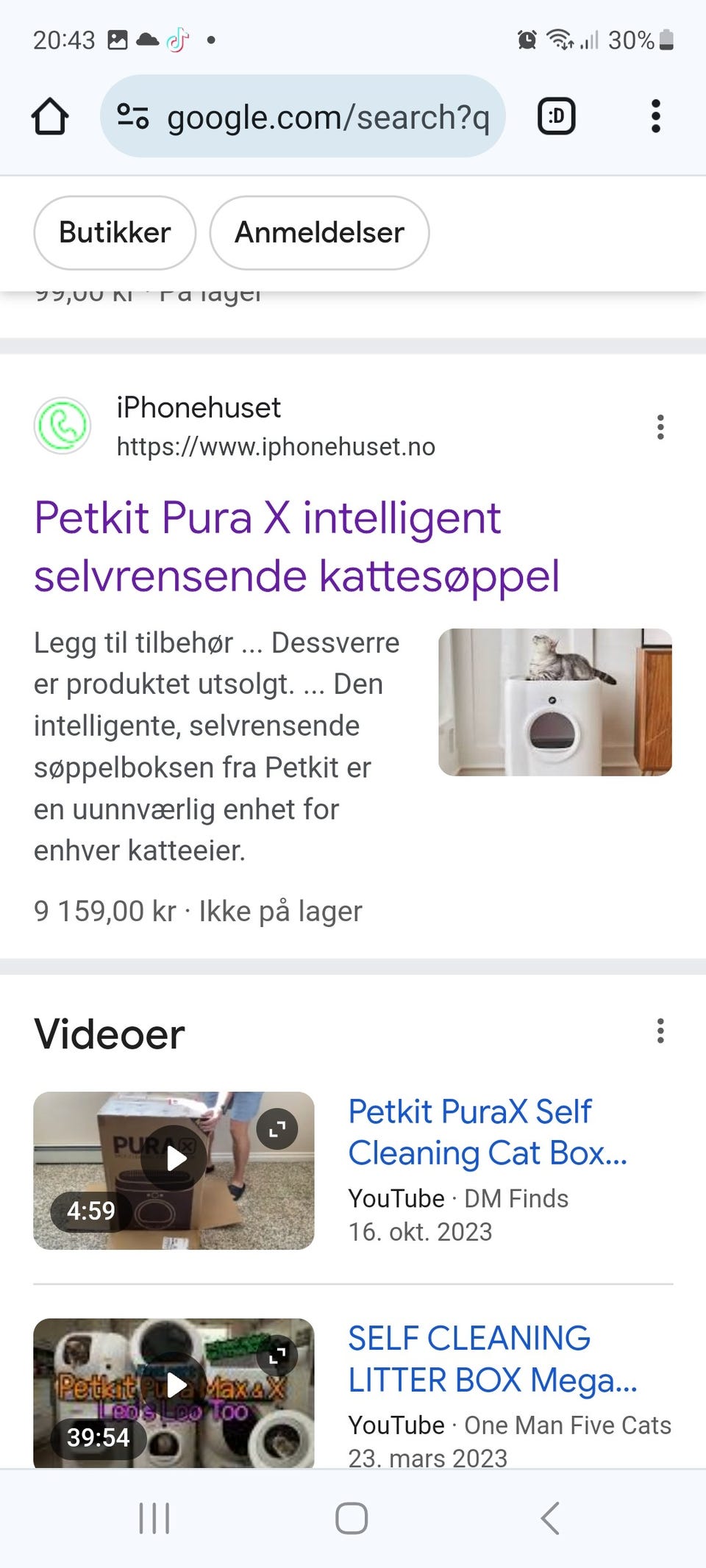Open more options for the Videoer section
Screen dimensions: 706x1568
[x=660, y=1031]
